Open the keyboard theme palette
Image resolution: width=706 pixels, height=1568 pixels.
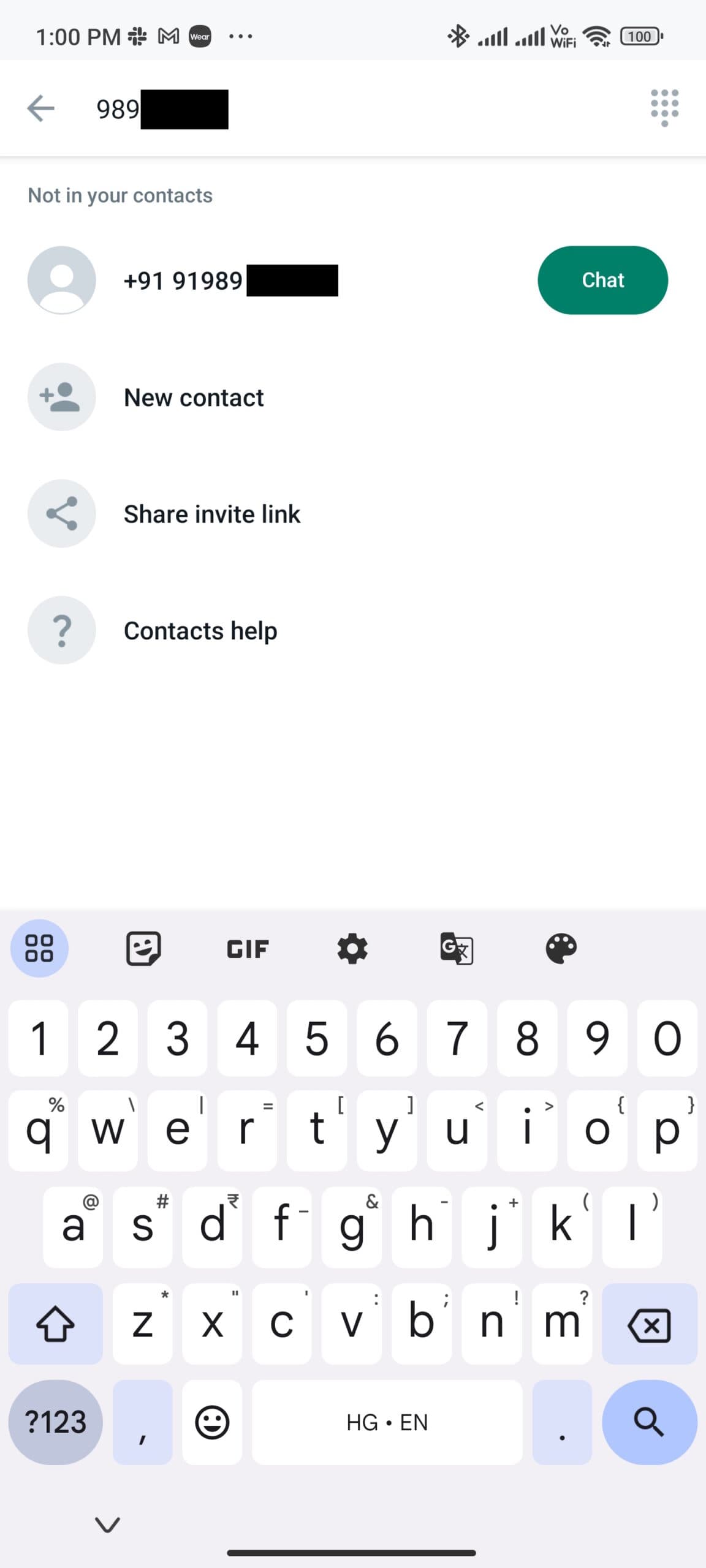pyautogui.click(x=561, y=948)
